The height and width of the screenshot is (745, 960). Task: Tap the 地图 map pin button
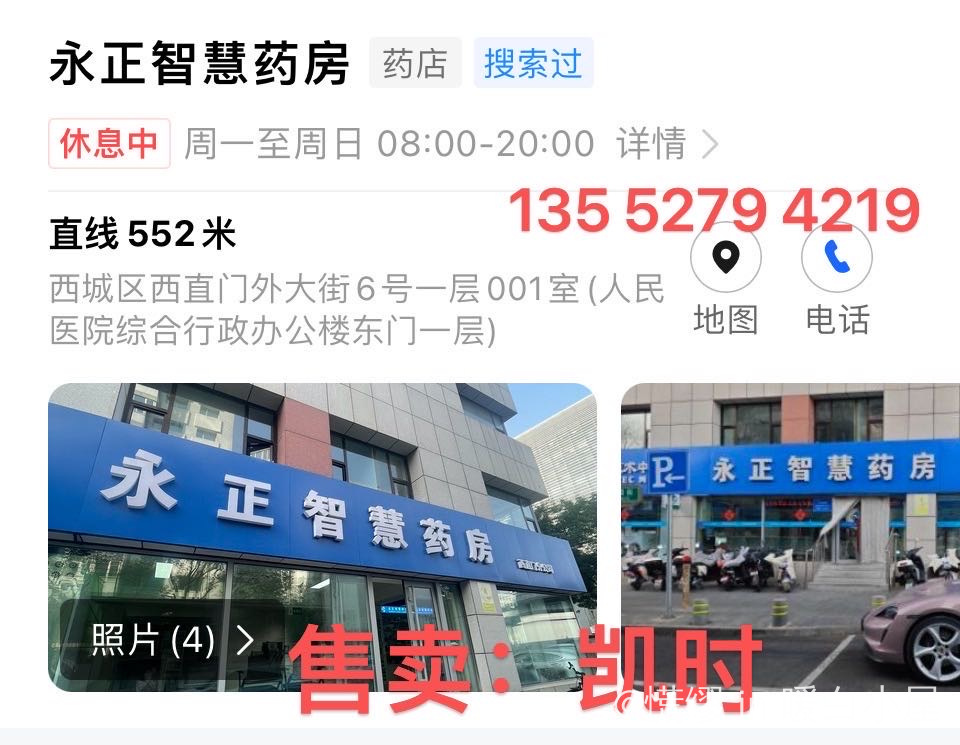[x=726, y=258]
